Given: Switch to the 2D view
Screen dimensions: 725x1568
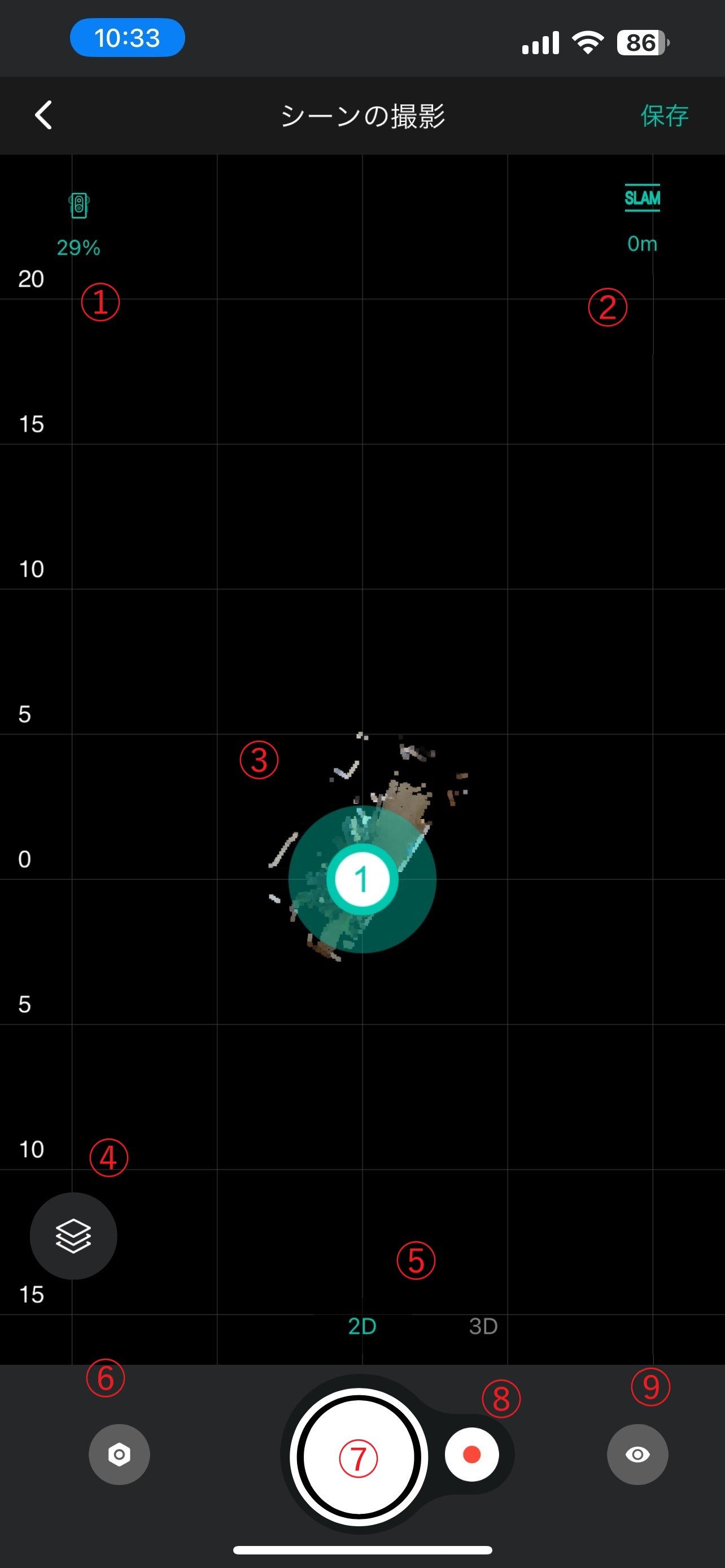Looking at the screenshot, I should click(x=362, y=1326).
